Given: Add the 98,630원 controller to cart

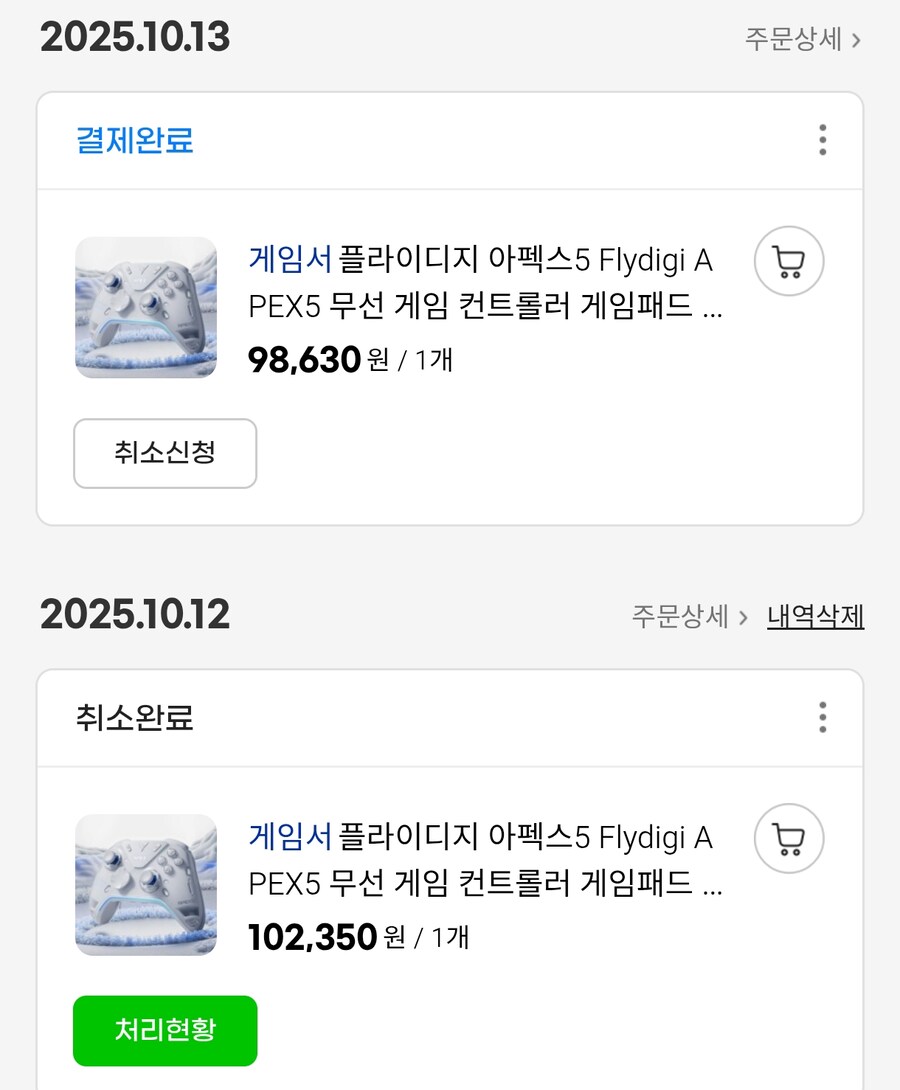Looking at the screenshot, I should 788,262.
